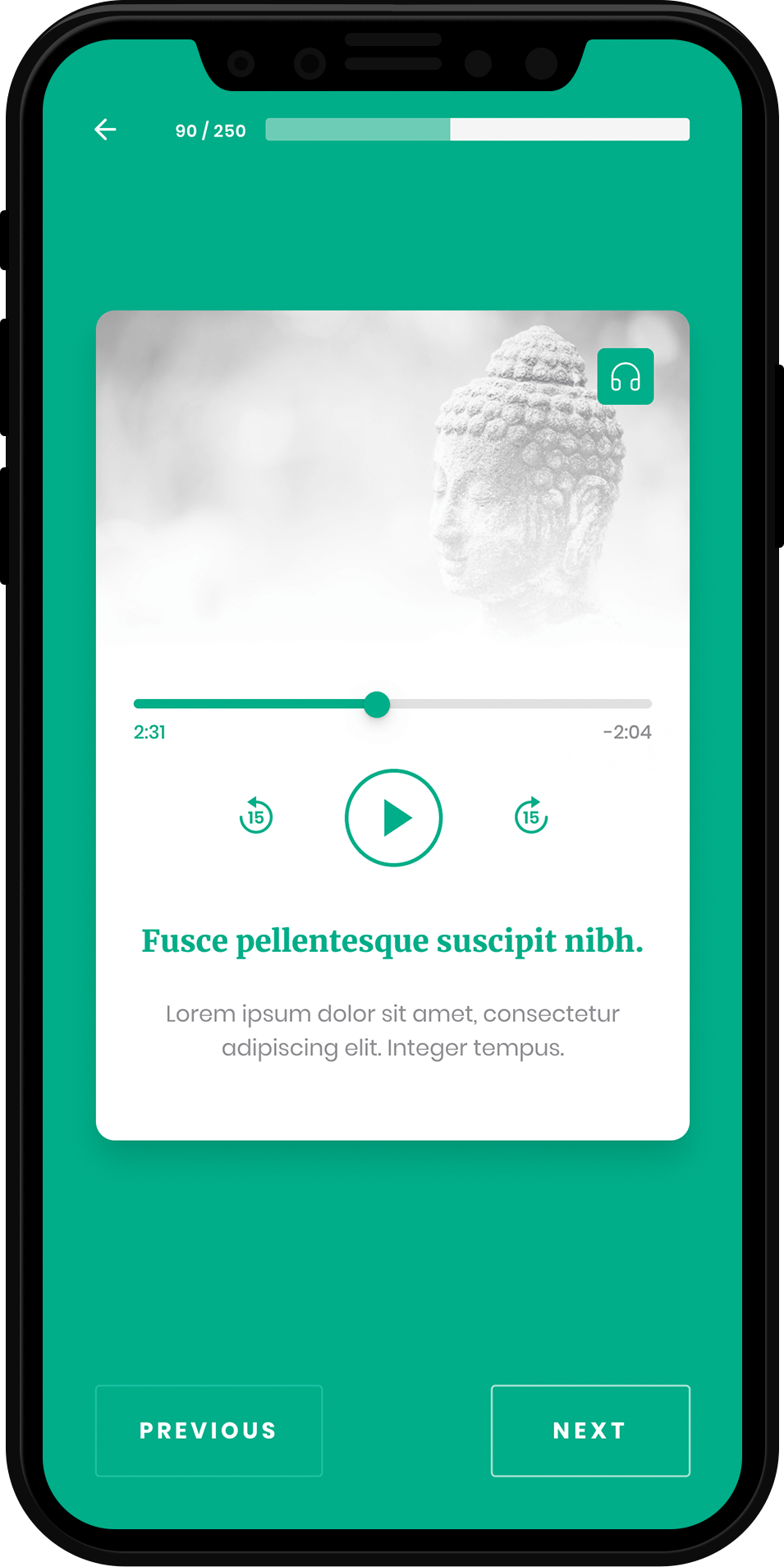This screenshot has height=1567, width=784.
Task: Tap the audio seek bar
Action: pyautogui.click(x=509, y=704)
